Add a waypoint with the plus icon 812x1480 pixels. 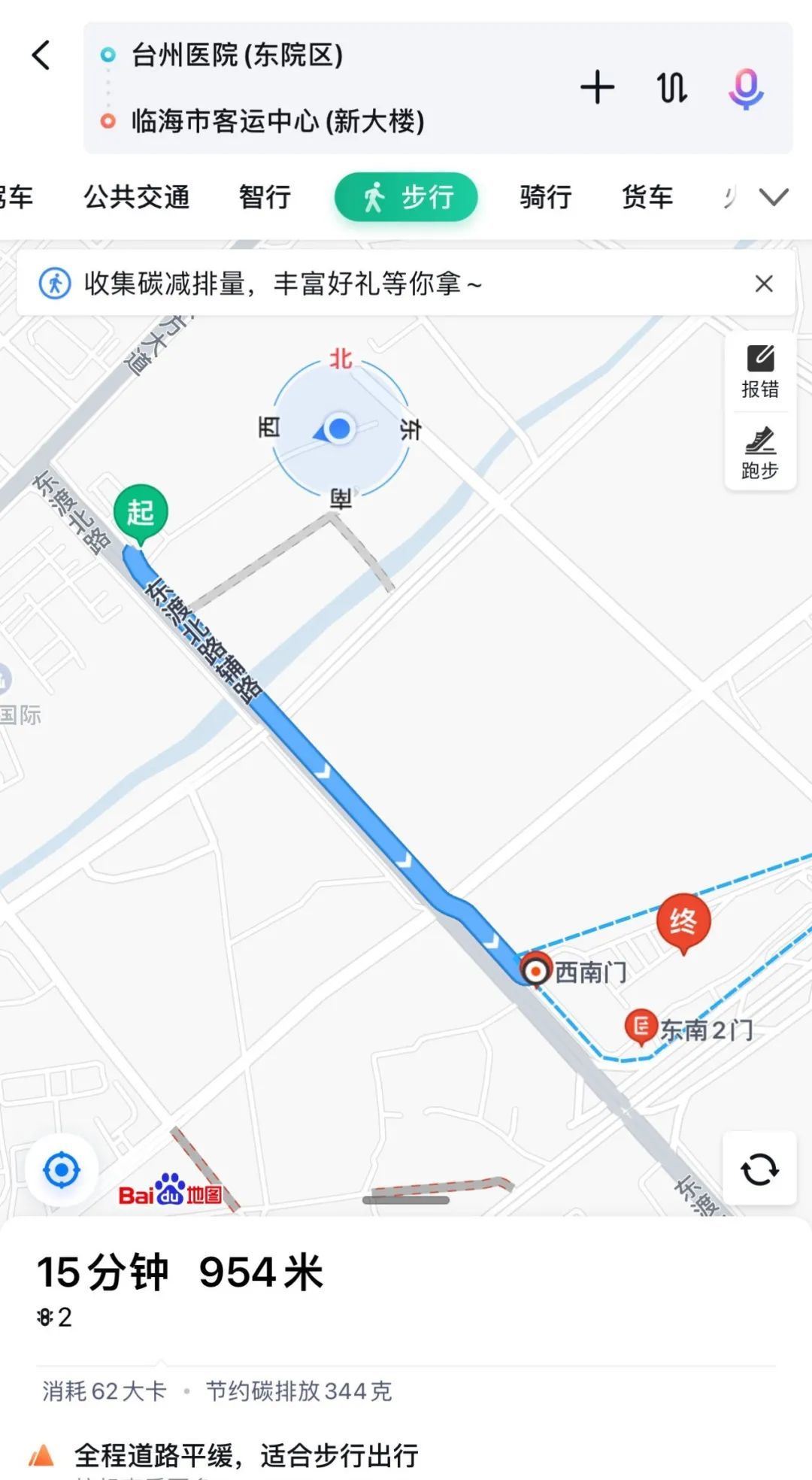598,87
